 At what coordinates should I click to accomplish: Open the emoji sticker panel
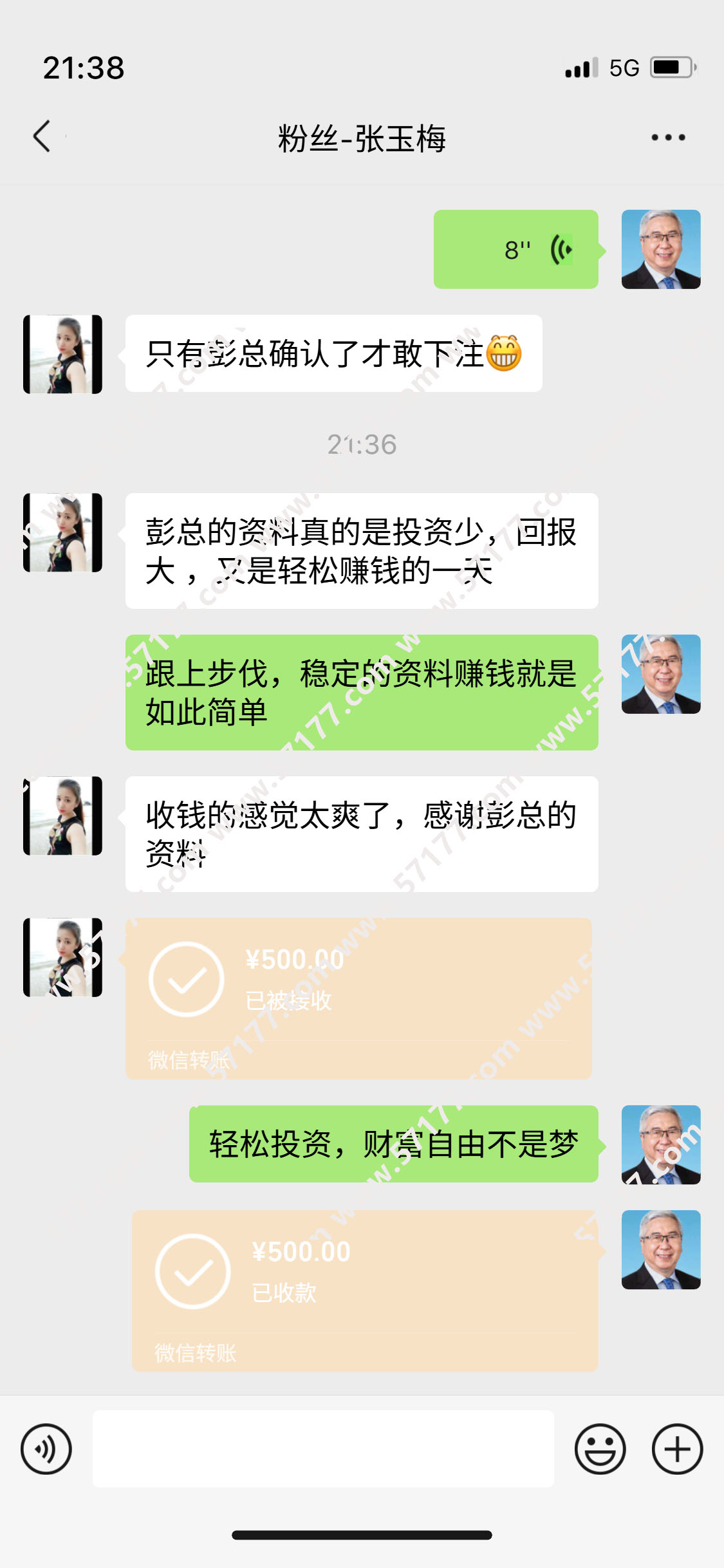tap(600, 1449)
